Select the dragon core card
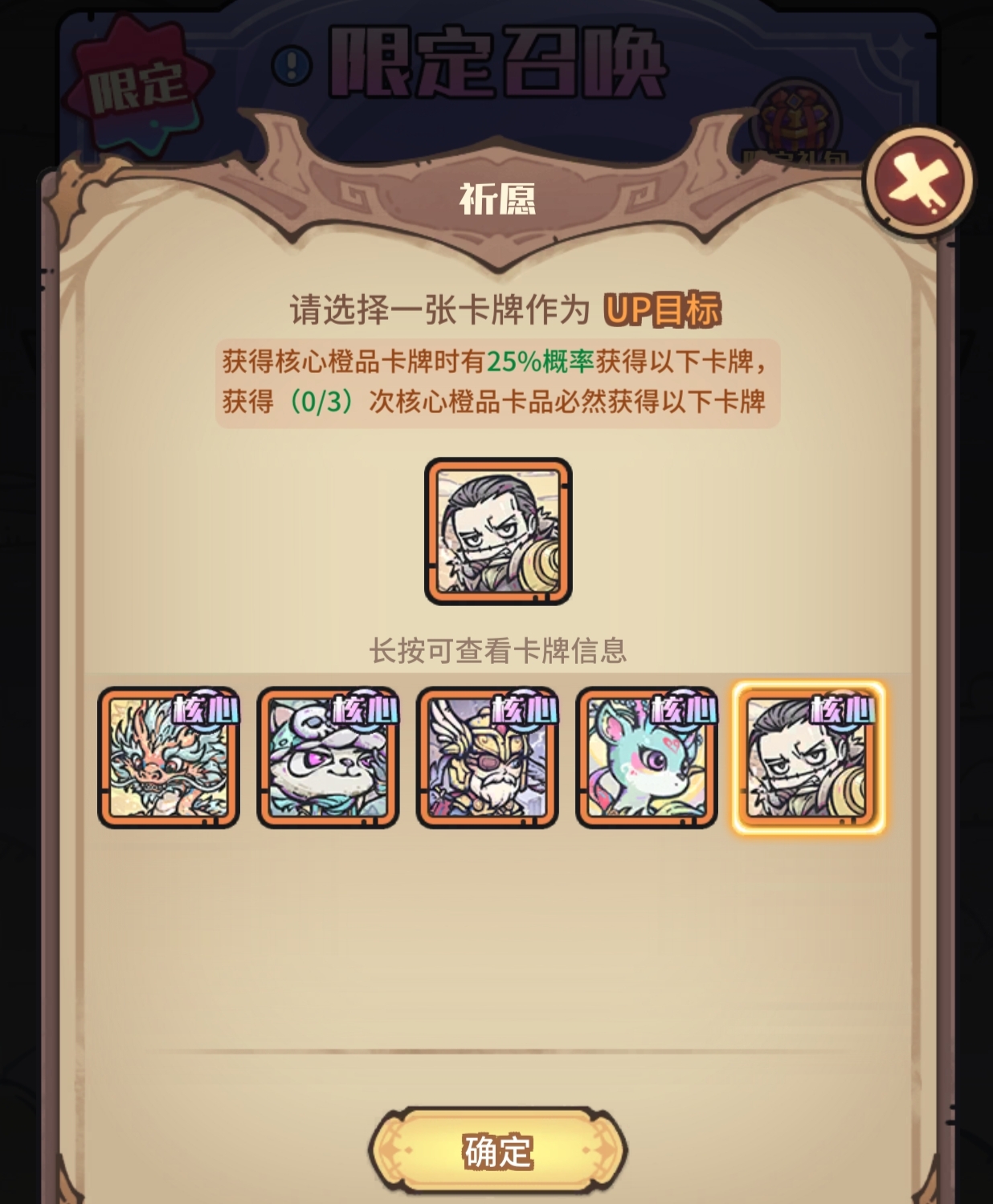The image size is (993, 1204). 169,757
